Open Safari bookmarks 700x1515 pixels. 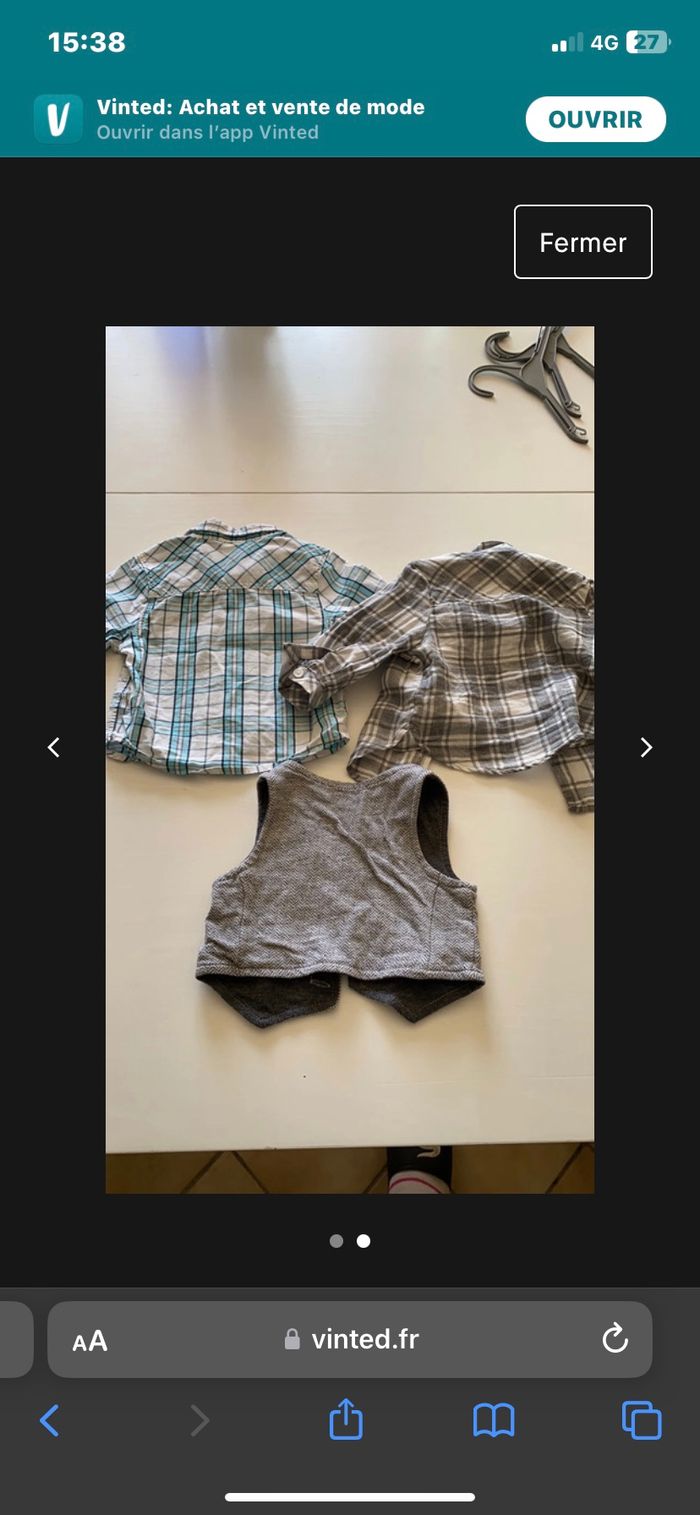point(494,1420)
